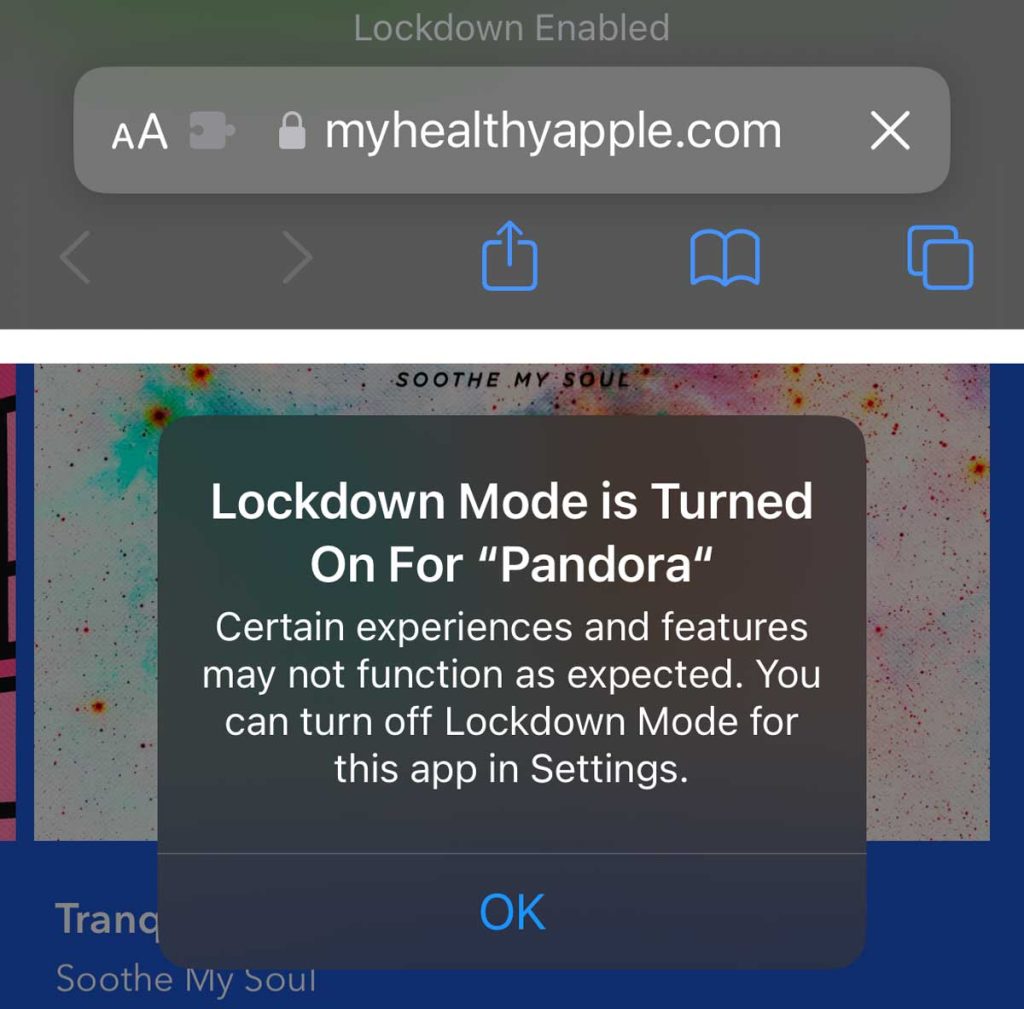
Task: Go back to the previous page
Action: [x=76, y=258]
